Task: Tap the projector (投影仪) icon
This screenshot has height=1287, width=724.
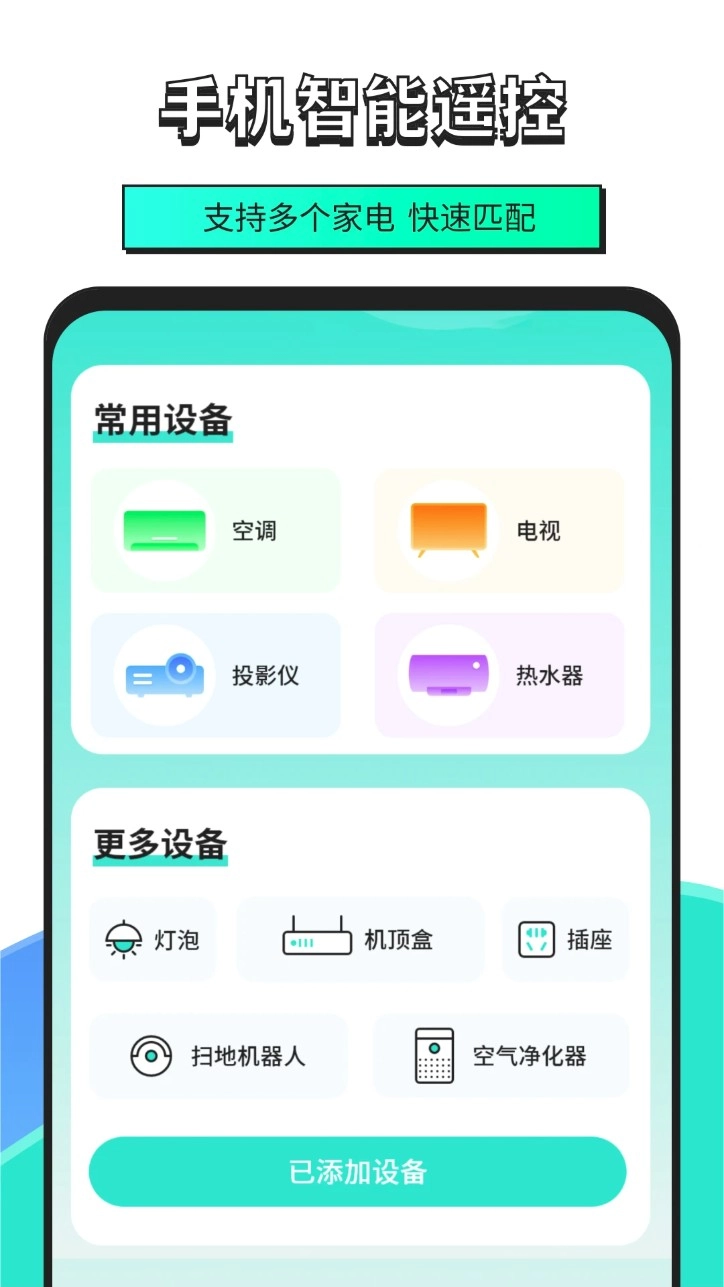Action: (163, 675)
